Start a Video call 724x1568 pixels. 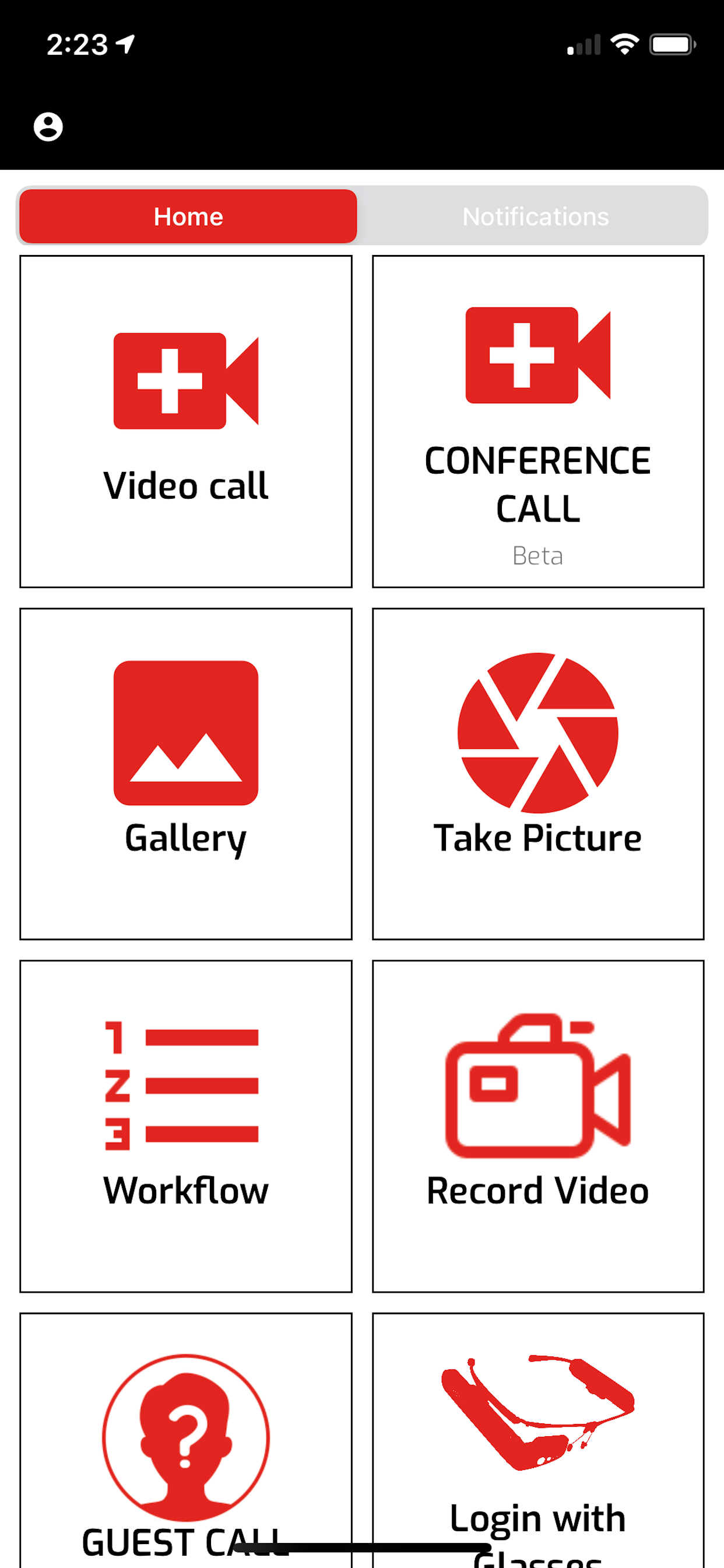click(x=185, y=421)
